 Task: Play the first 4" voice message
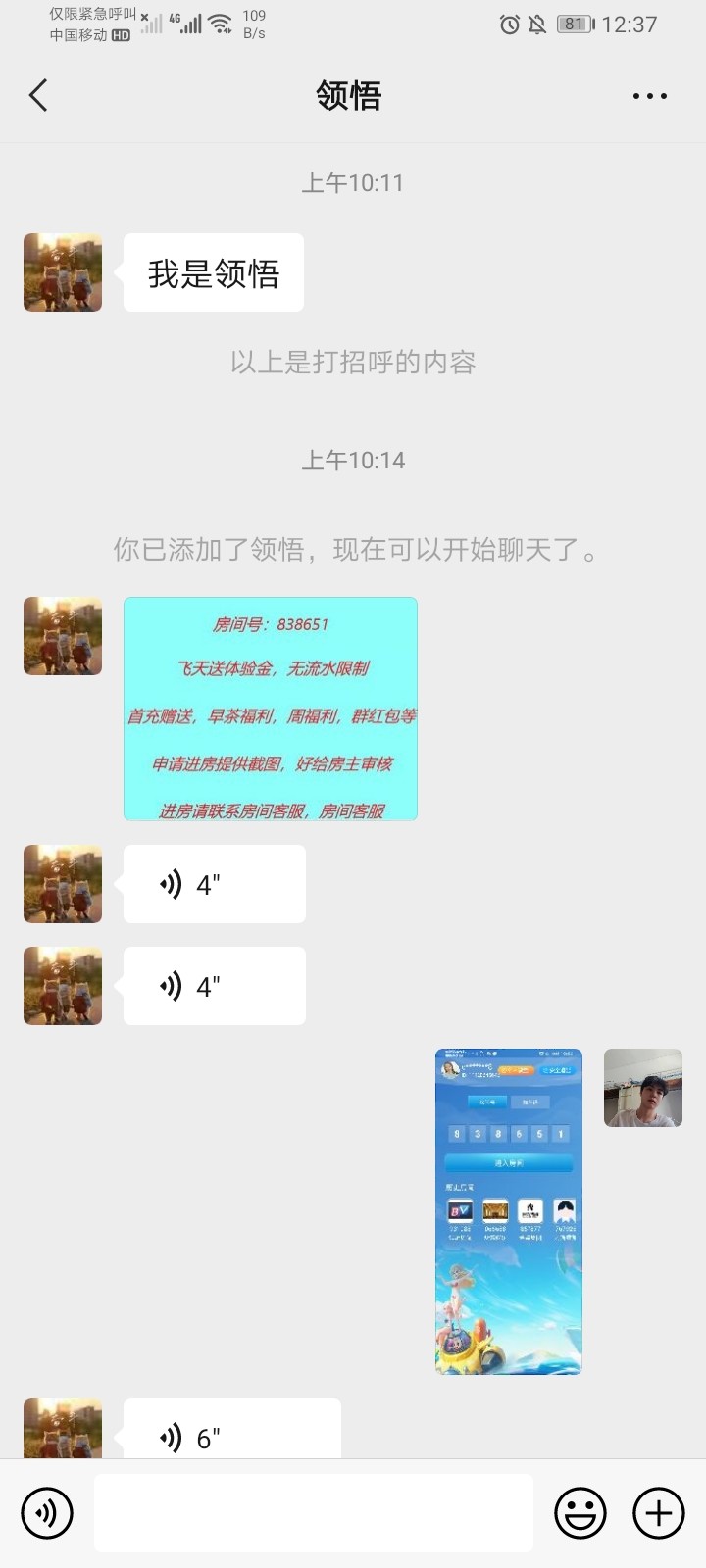click(214, 884)
